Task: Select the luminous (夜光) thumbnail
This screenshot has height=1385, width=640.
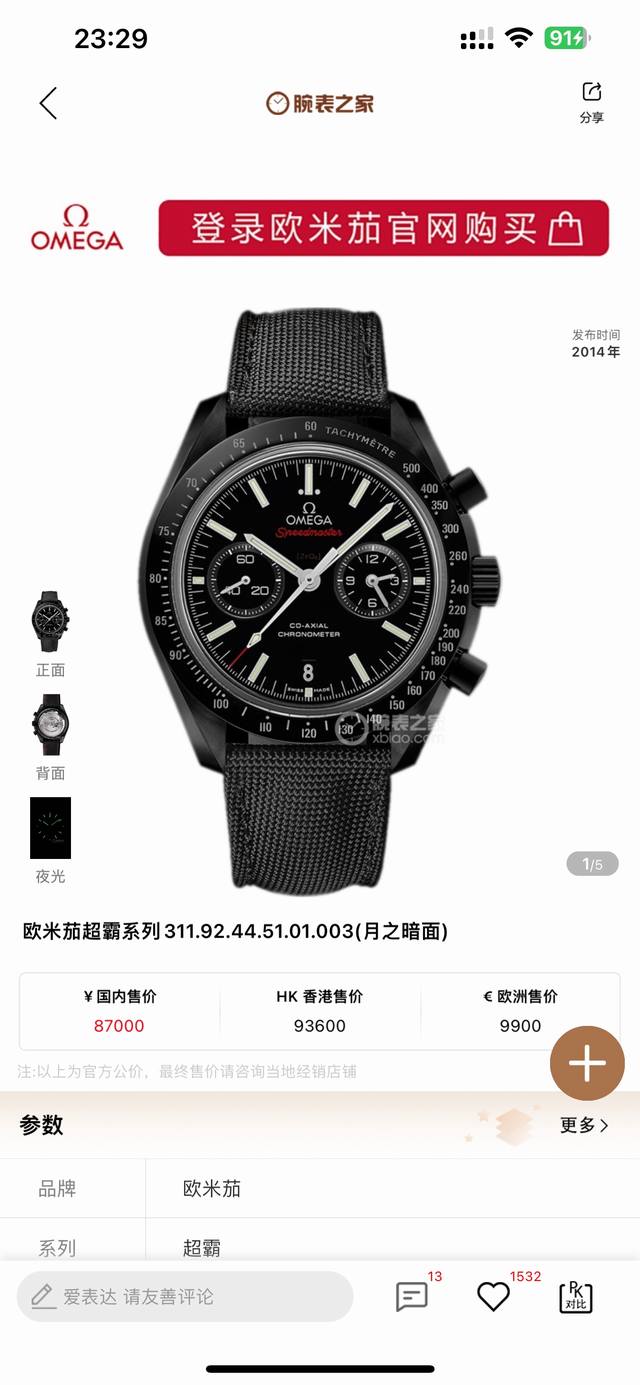Action: click(x=50, y=828)
